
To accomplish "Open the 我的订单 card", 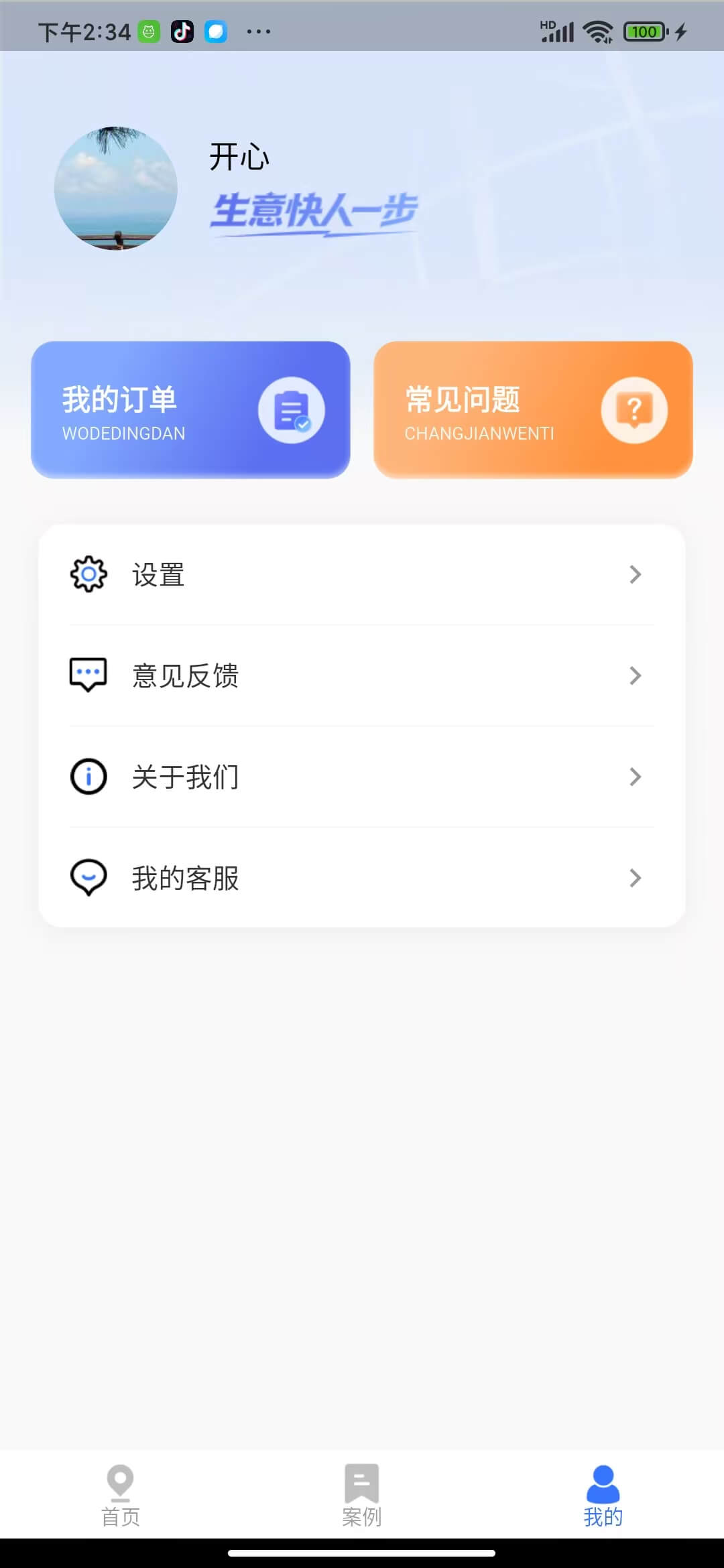I will pyautogui.click(x=190, y=409).
